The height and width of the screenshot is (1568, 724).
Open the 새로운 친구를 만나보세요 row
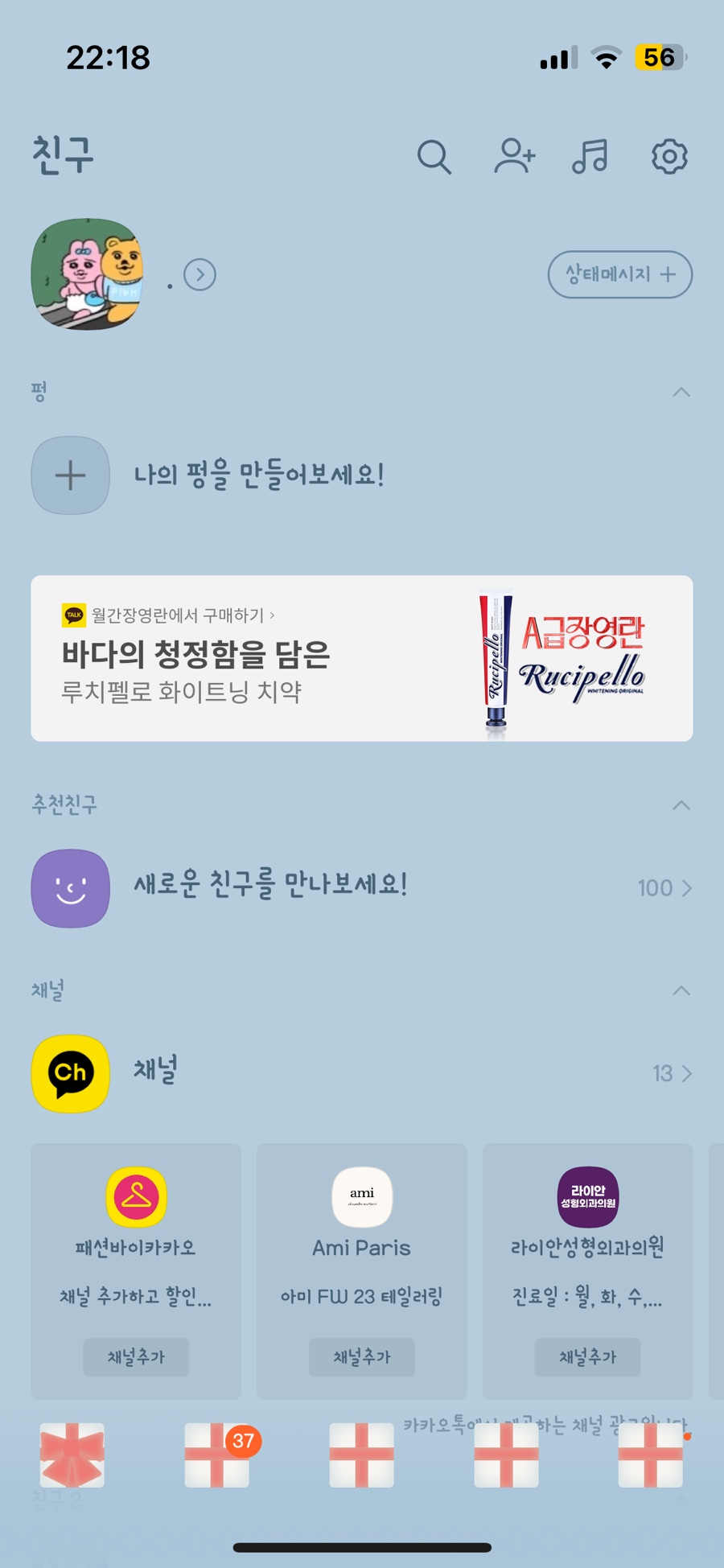pyautogui.click(x=361, y=888)
